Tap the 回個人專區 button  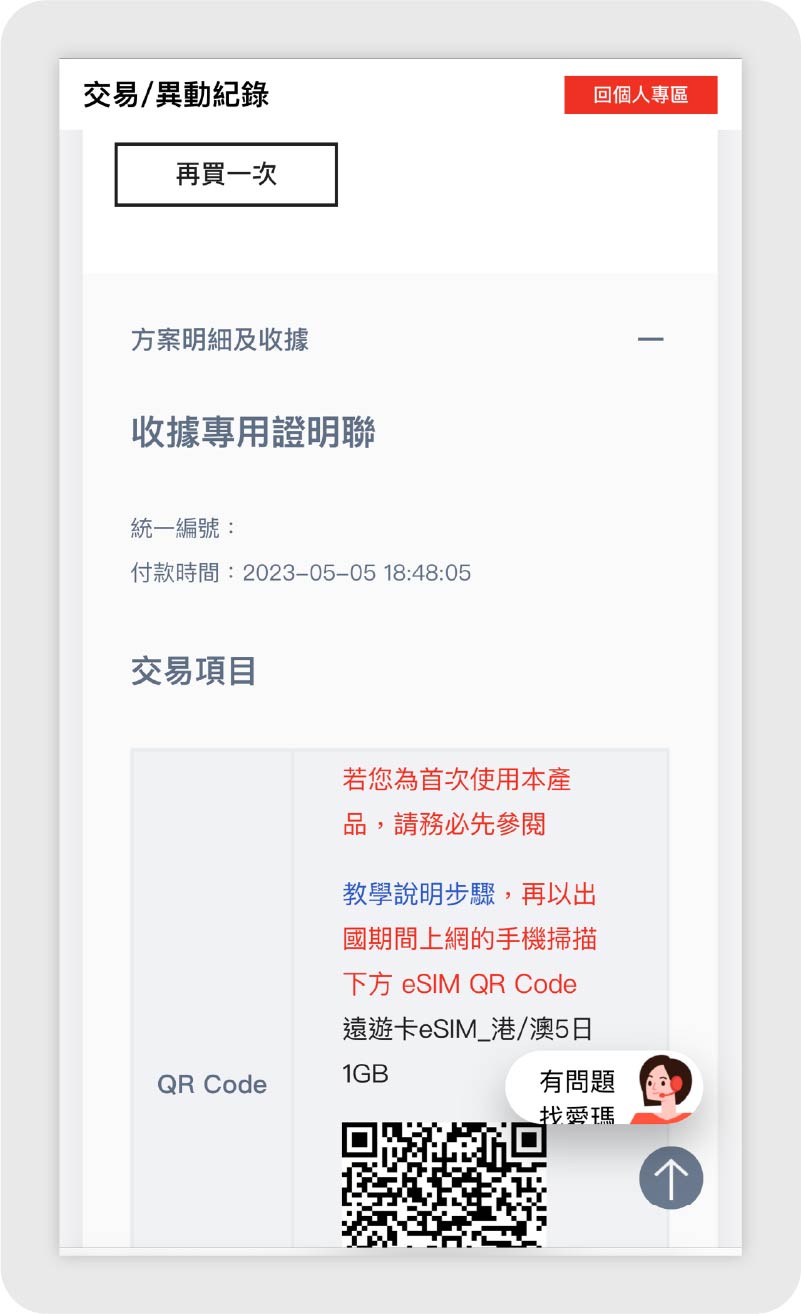click(641, 95)
